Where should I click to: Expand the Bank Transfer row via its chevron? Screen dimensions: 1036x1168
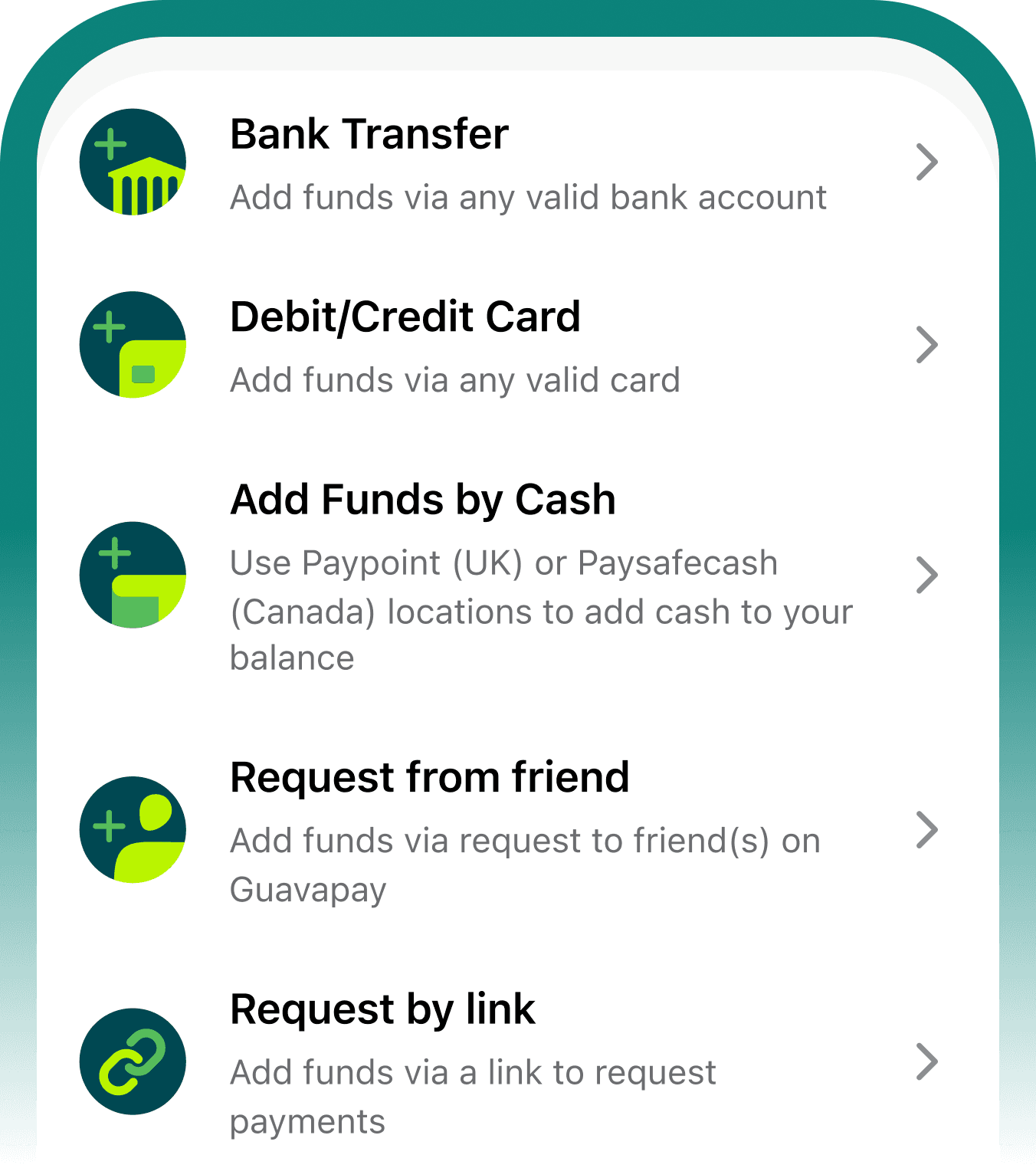click(x=926, y=161)
